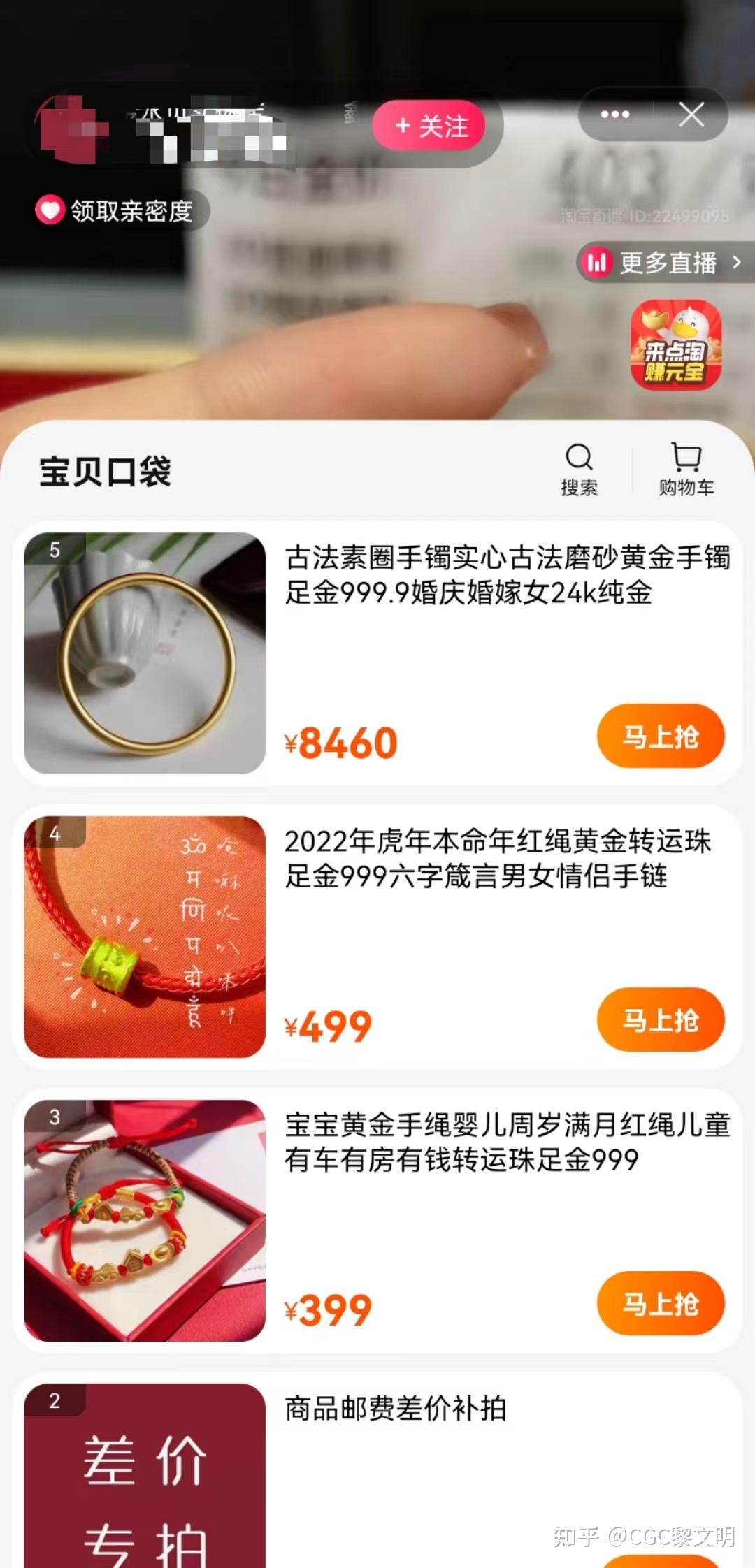
Task: Open the three-dot more options menu
Action: pos(614,115)
